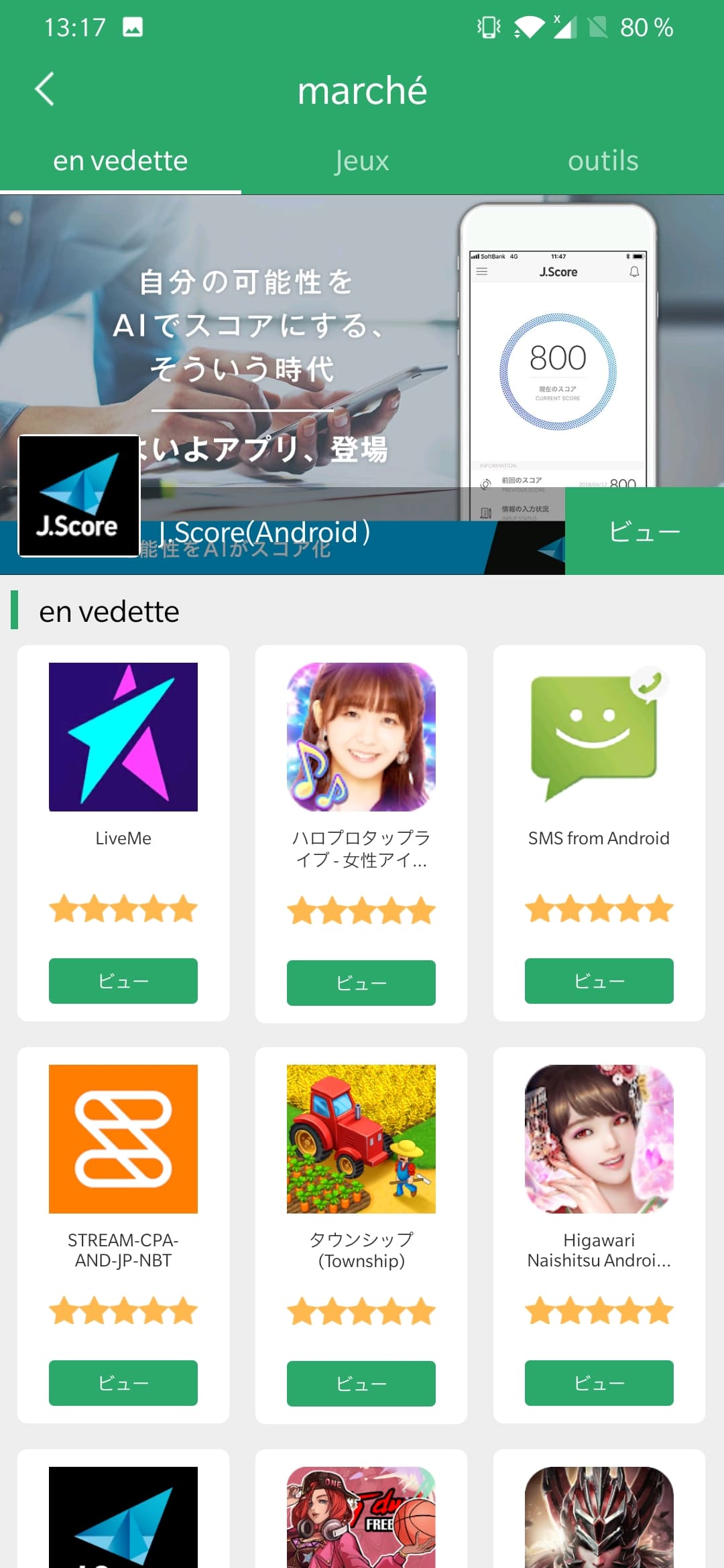Tap the ビュー button on J.Score banner
Screen dimensions: 724x1568
coord(644,531)
